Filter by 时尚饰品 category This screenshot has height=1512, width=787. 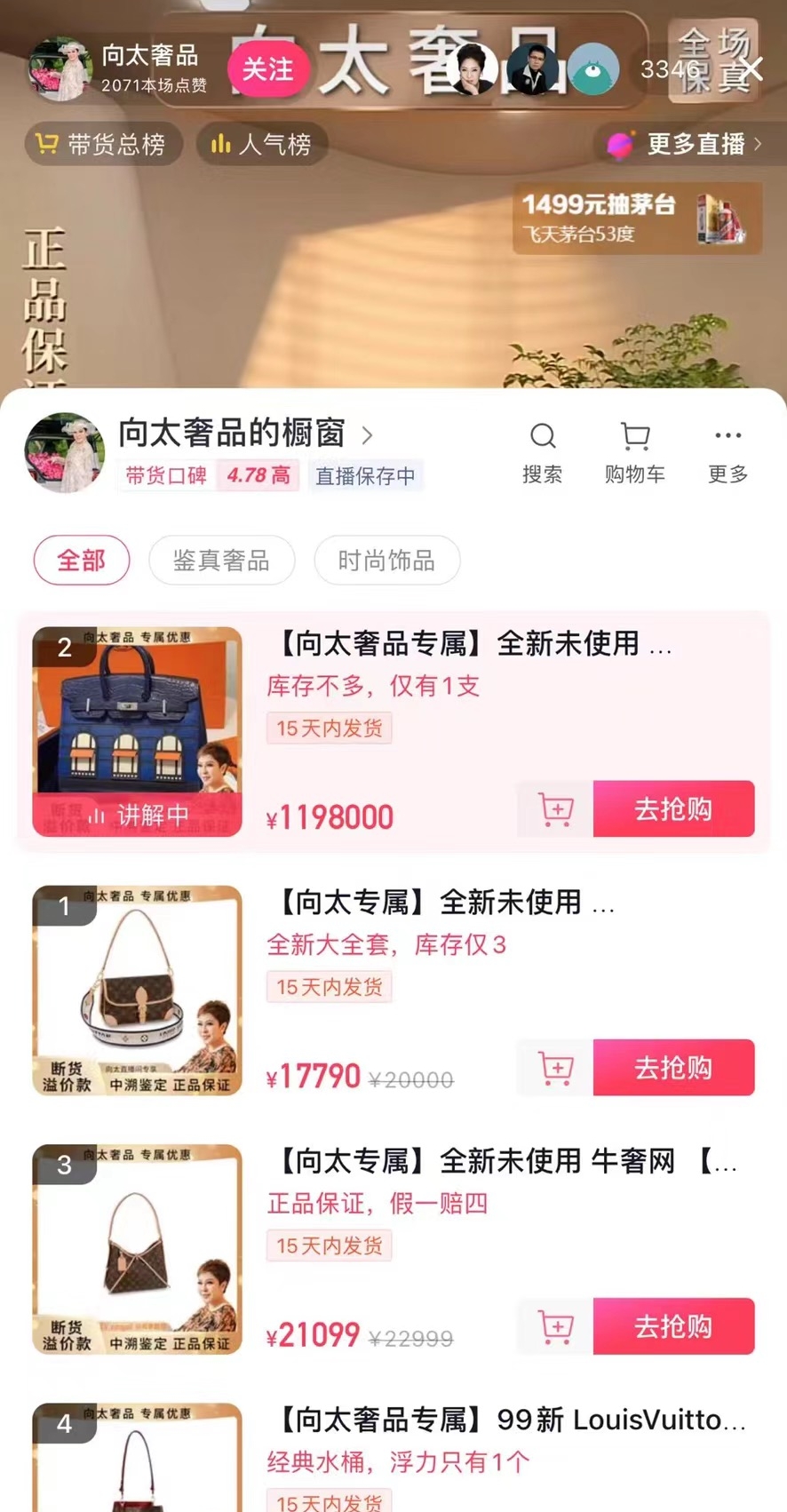[386, 561]
